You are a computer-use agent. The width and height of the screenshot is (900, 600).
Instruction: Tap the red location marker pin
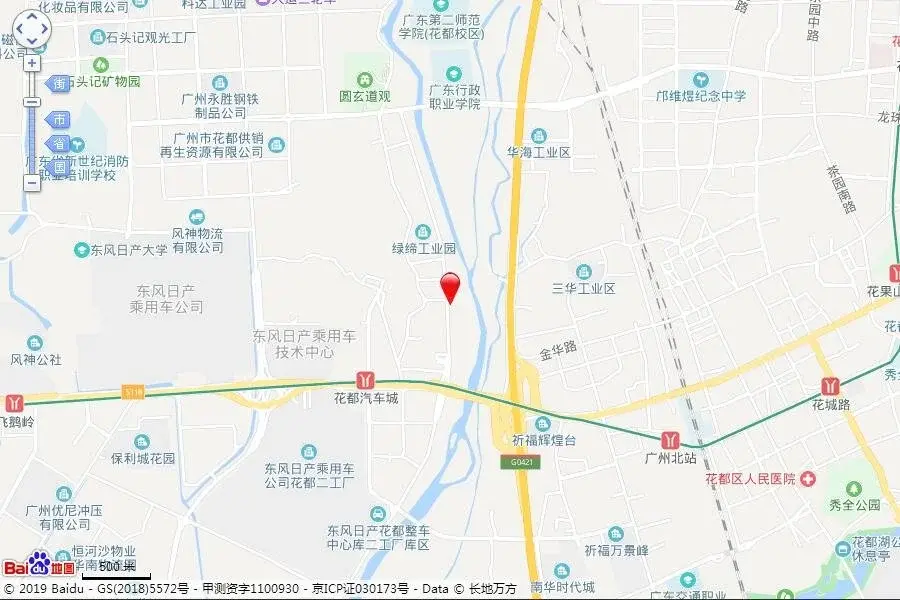click(450, 286)
